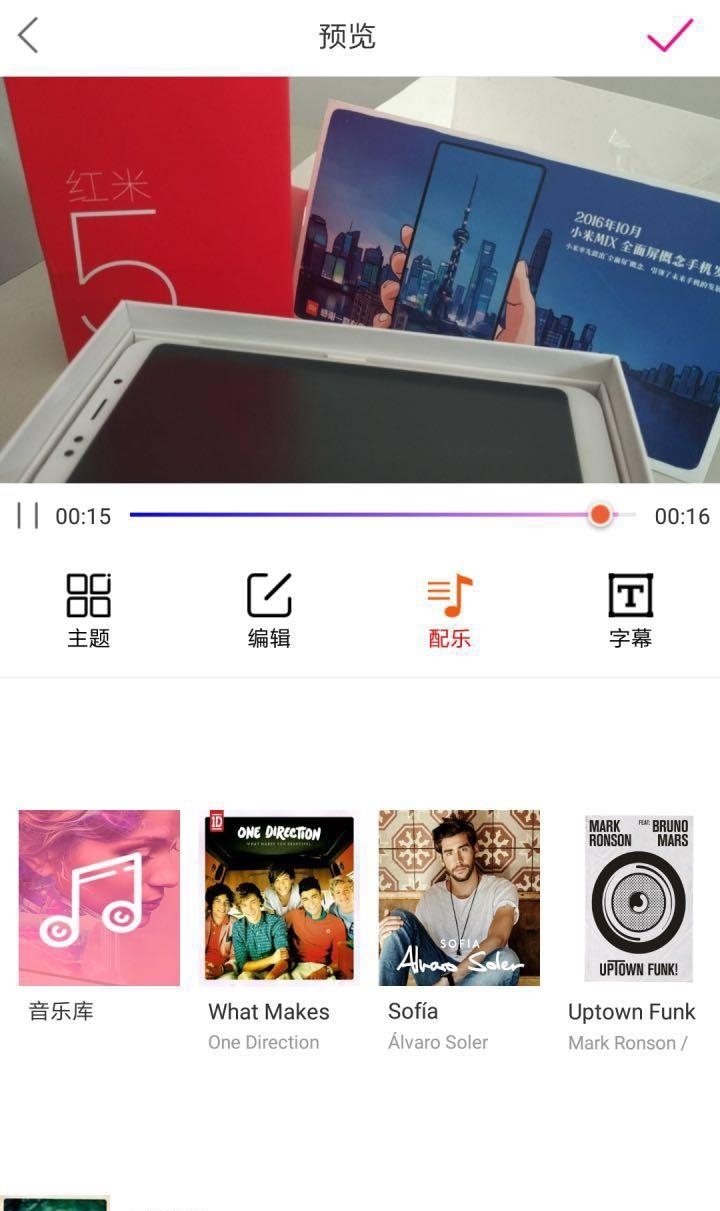
Task: Select the song Sofía by Álvaro Soler
Action: click(x=459, y=898)
